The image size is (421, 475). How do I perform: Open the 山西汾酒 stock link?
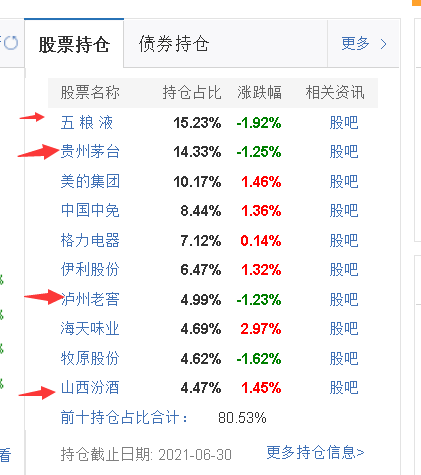click(90, 388)
